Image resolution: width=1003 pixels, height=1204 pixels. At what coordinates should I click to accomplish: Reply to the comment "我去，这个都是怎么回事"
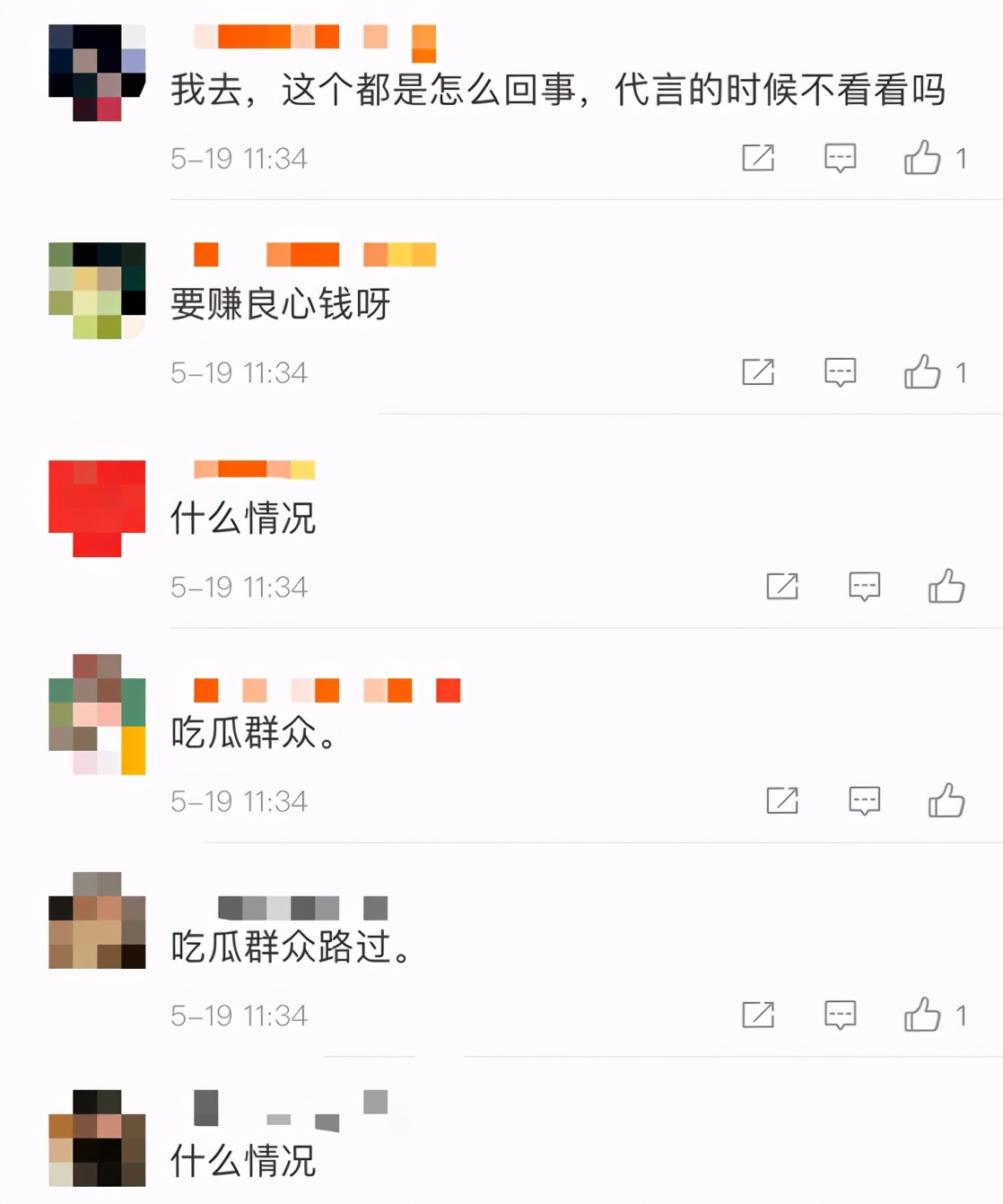tap(840, 158)
